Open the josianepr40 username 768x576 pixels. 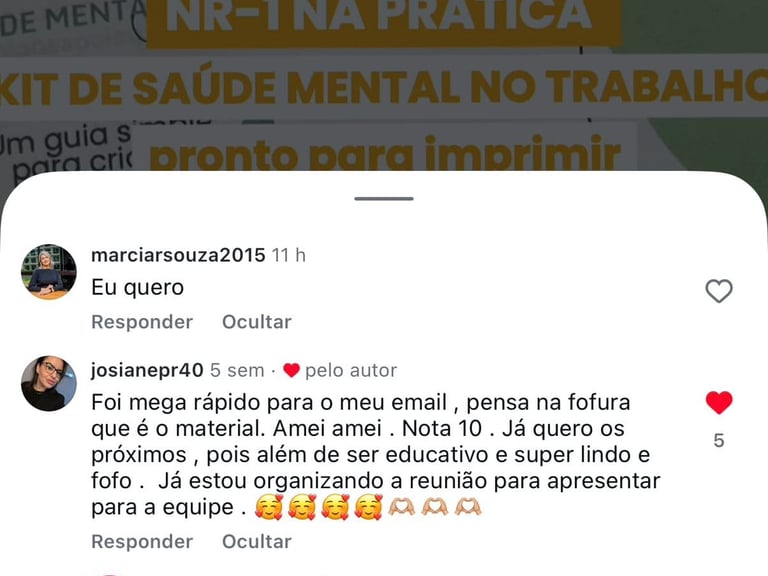tap(147, 370)
